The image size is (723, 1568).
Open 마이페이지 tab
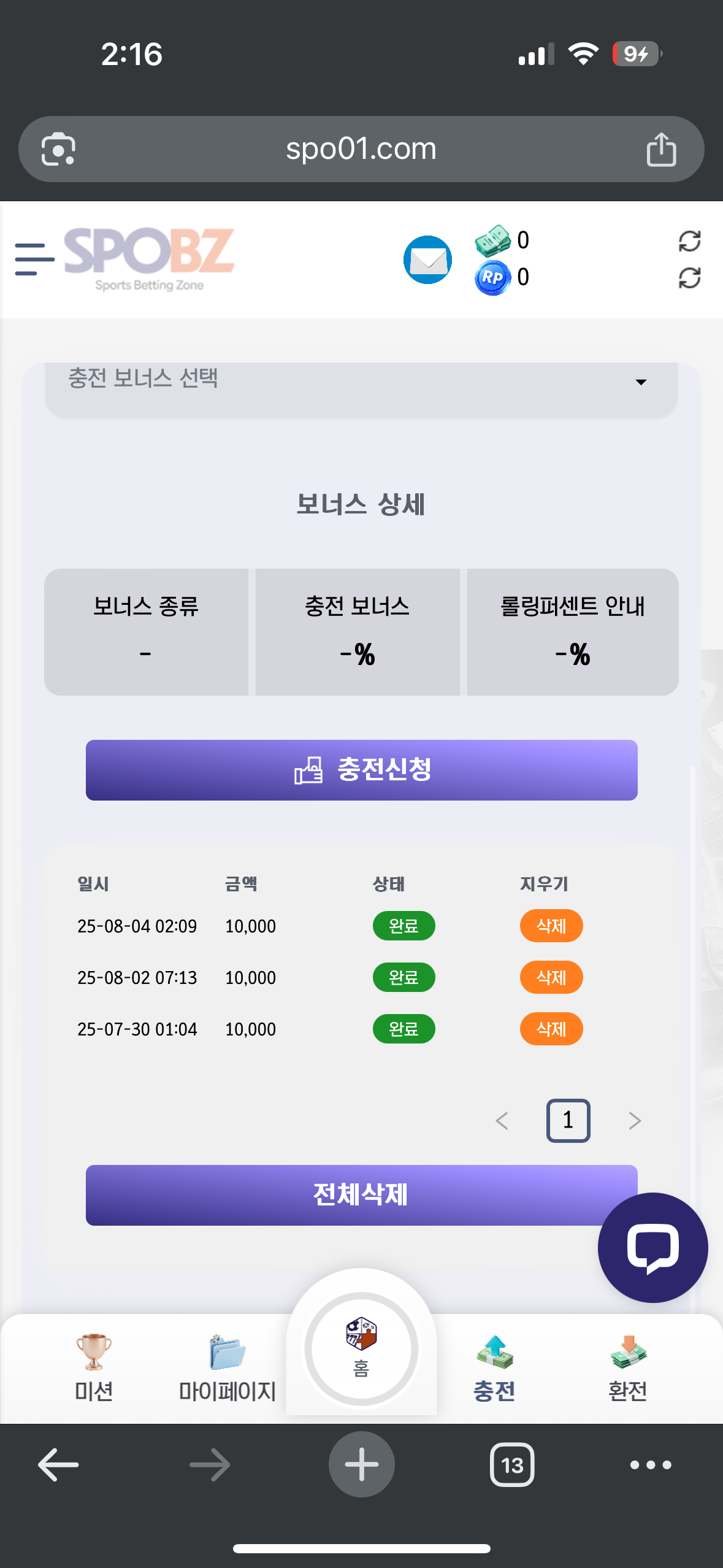coord(228,1367)
